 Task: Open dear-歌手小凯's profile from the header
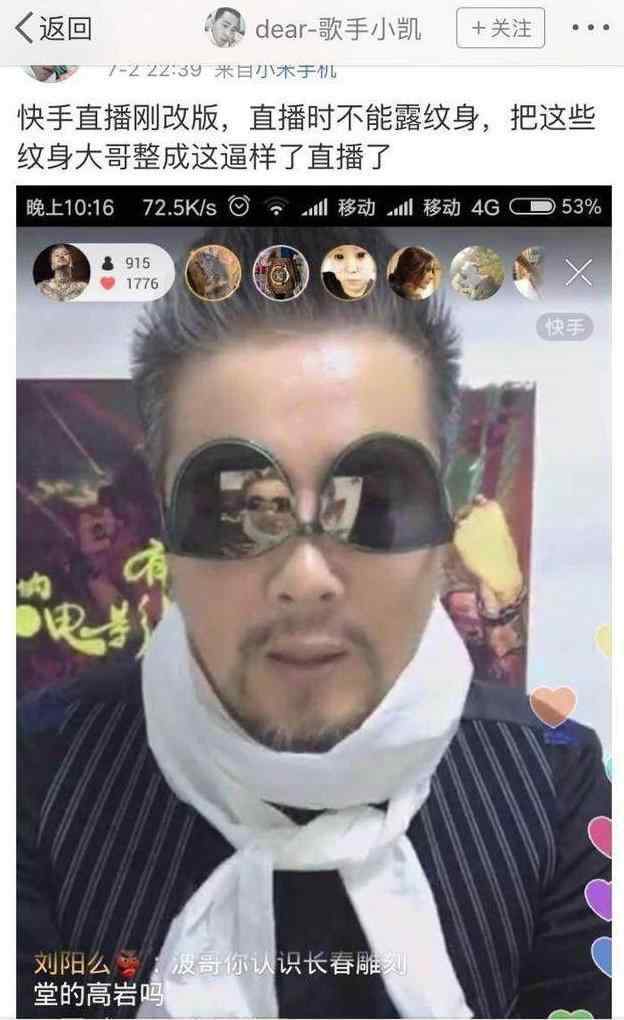pyautogui.click(x=314, y=29)
